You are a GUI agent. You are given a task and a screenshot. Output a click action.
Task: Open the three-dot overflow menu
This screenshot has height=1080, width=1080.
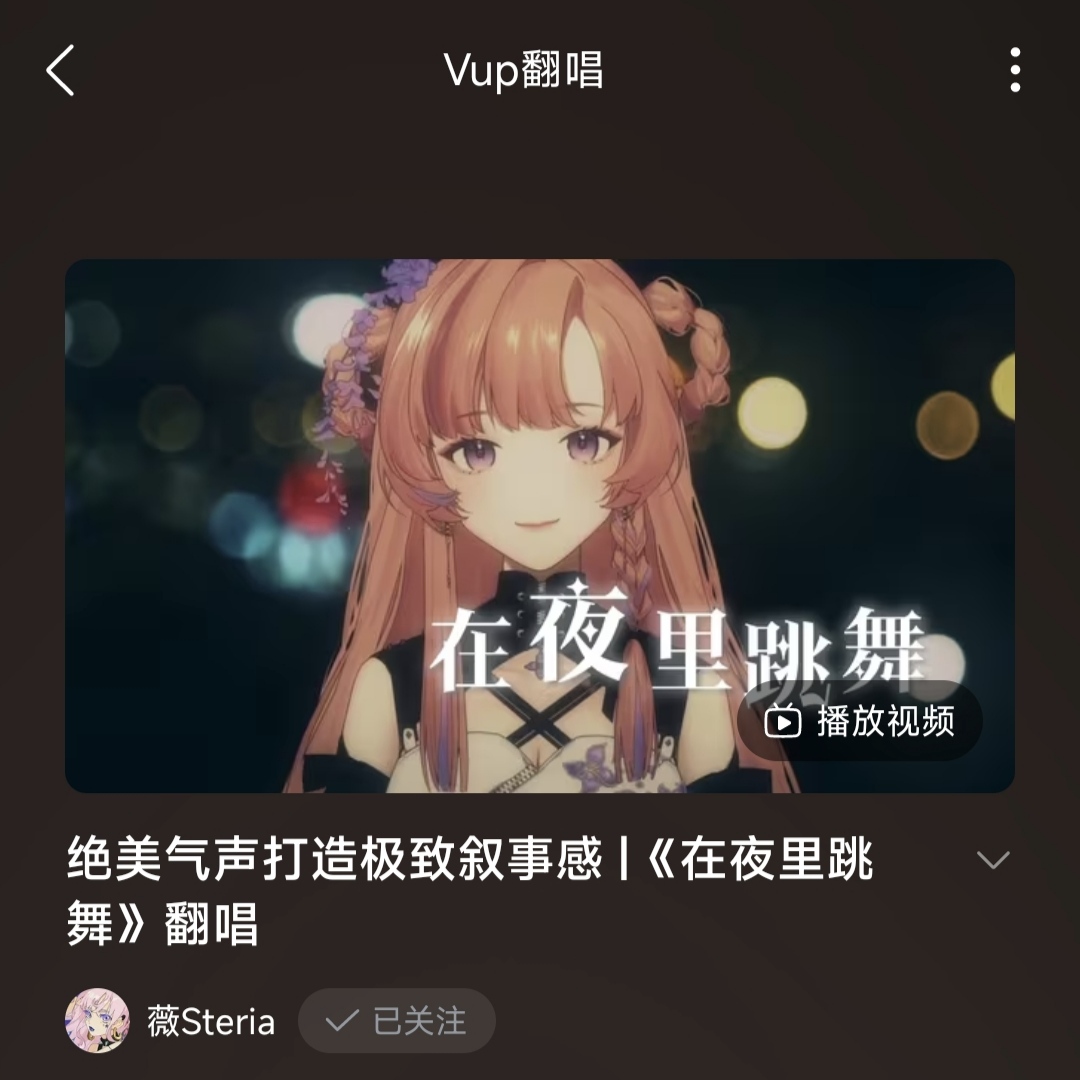pyautogui.click(x=1015, y=70)
